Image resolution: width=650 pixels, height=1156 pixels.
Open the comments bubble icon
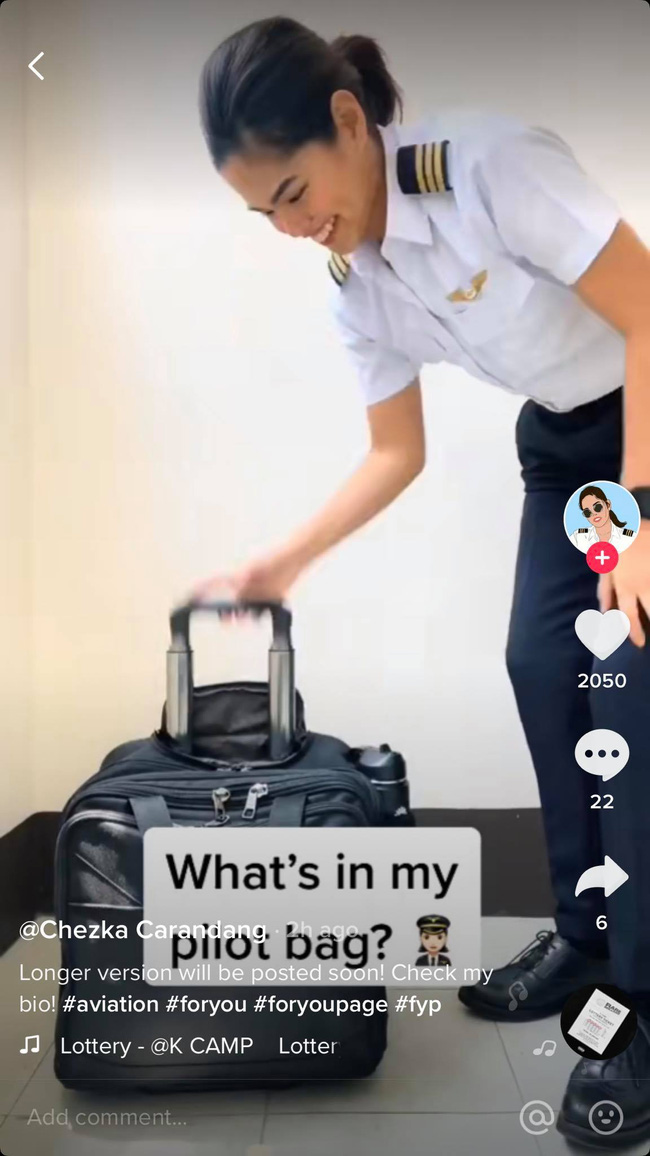[x=601, y=755]
